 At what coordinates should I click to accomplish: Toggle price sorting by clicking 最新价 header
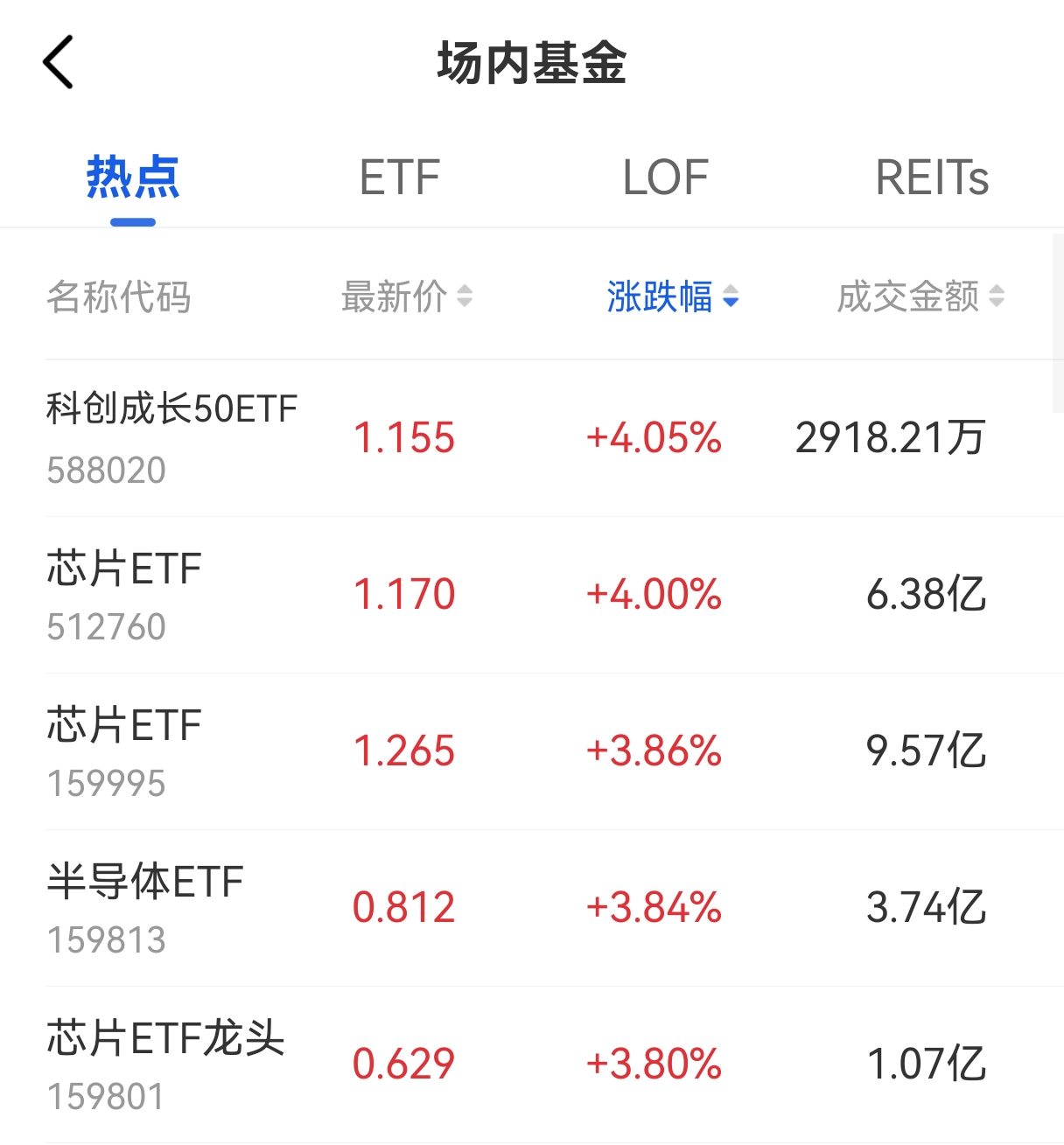395,298
